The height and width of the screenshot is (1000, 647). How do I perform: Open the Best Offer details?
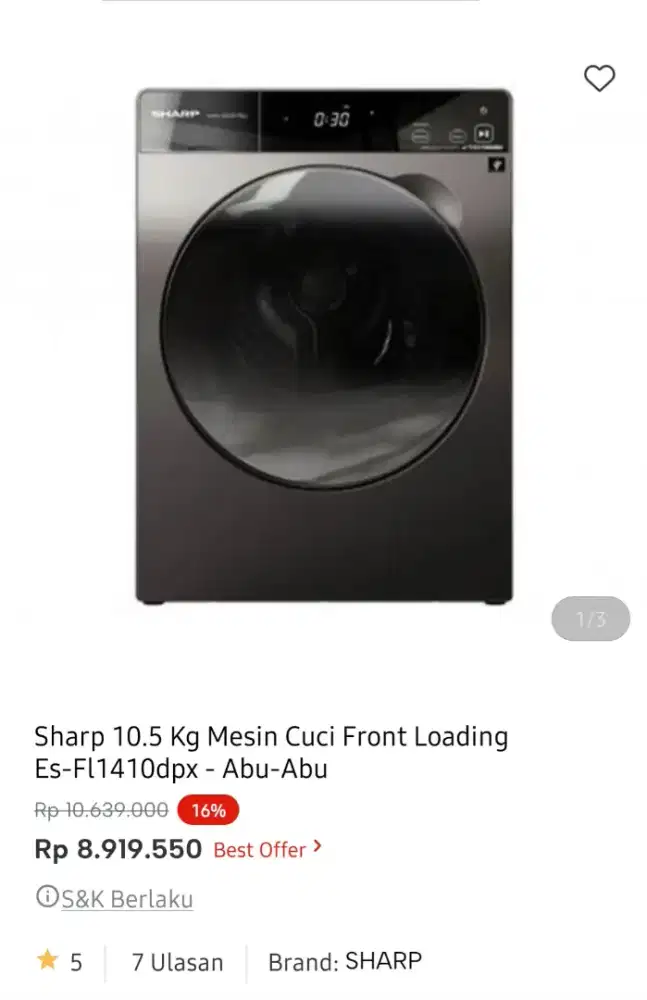tap(267, 849)
